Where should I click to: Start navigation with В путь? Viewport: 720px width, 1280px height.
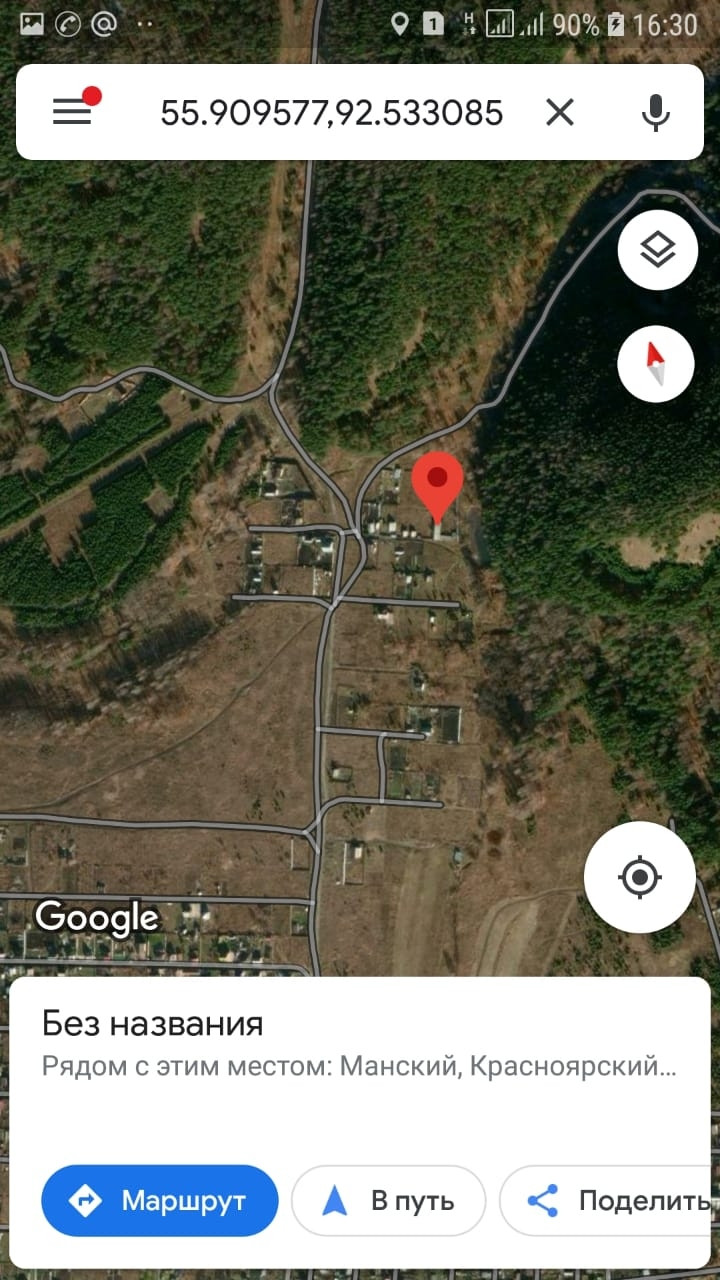pyautogui.click(x=388, y=1200)
